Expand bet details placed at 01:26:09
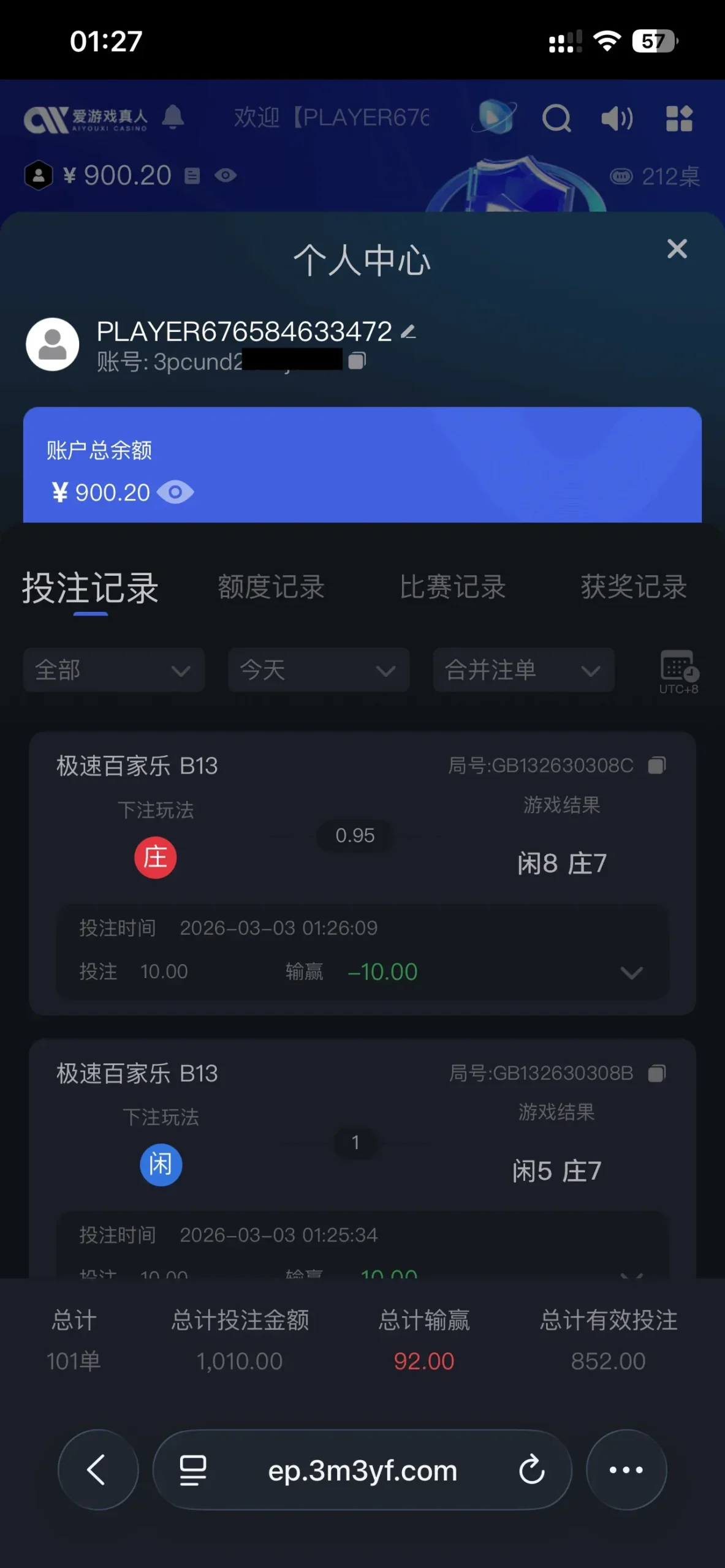Image resolution: width=725 pixels, height=1568 pixels. coord(631,972)
